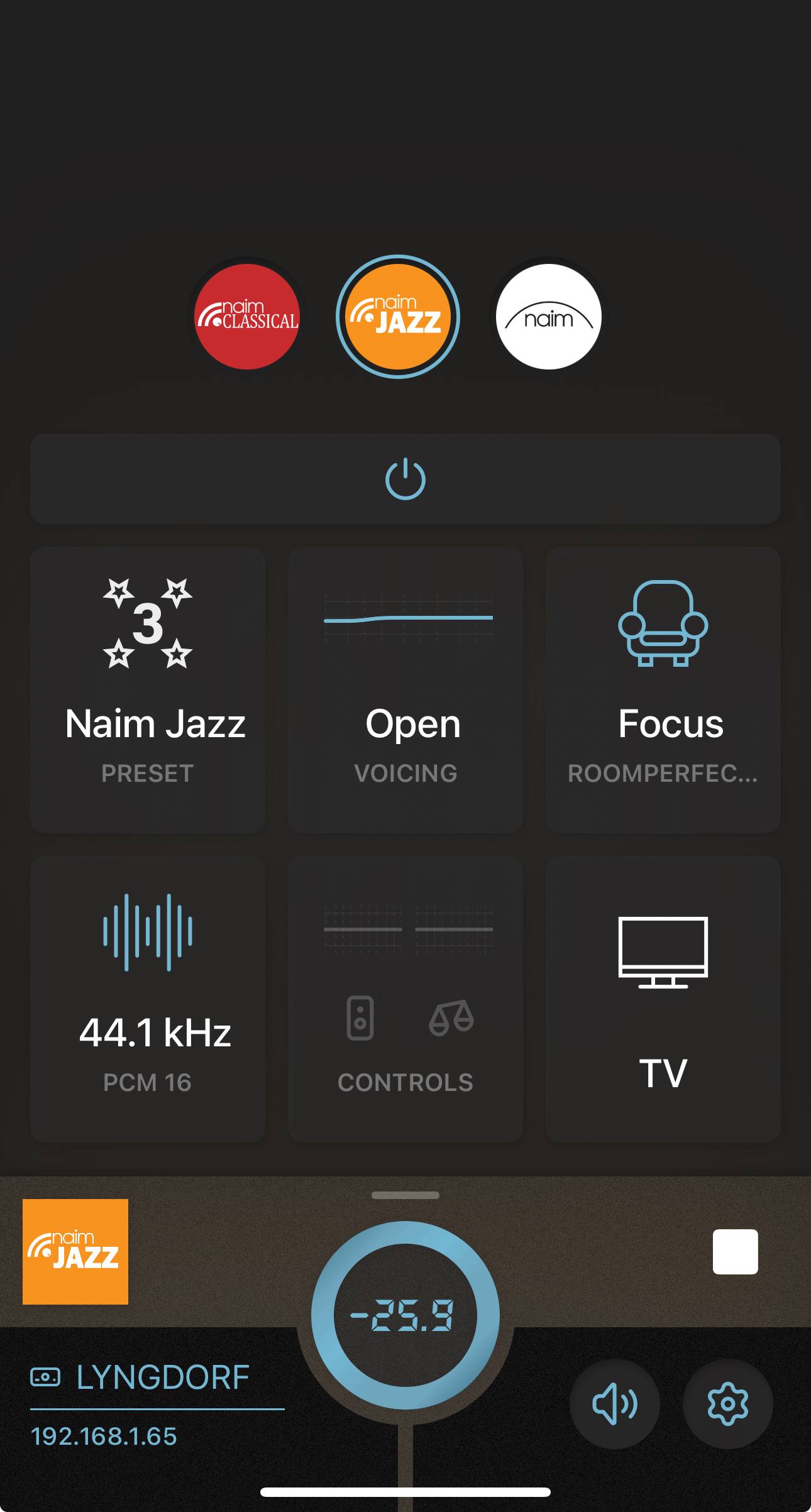Open the Voicing tile set to Open
This screenshot has width=811, height=1512.
point(405,689)
